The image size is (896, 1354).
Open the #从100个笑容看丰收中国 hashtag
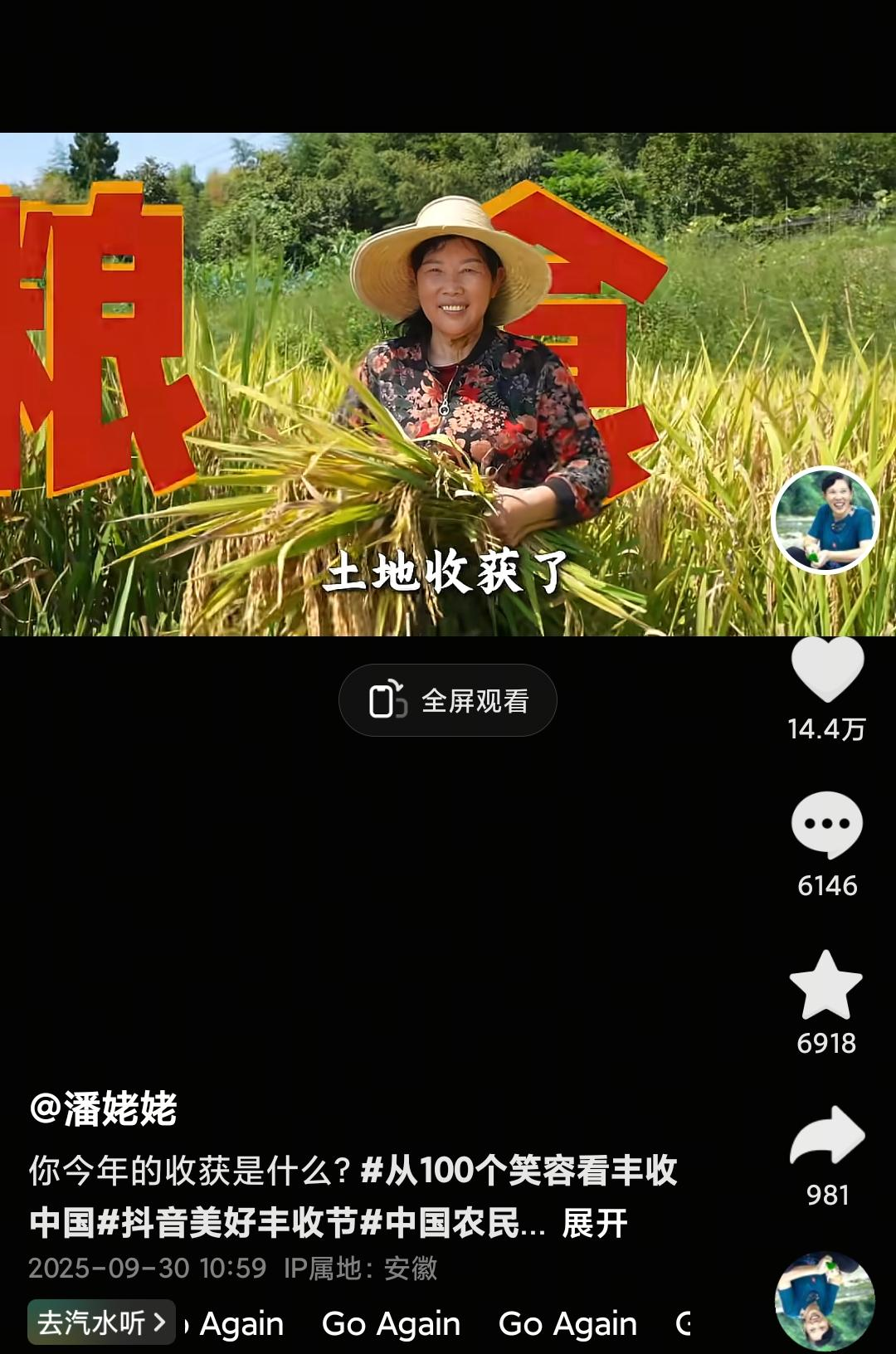519,1171
